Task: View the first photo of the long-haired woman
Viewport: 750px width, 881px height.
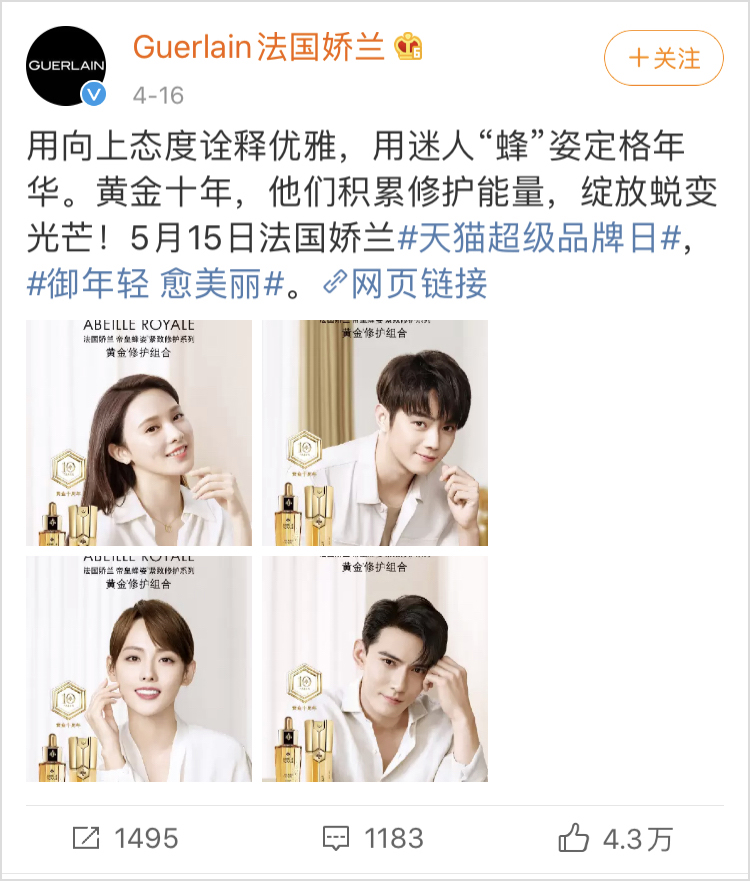Action: (x=139, y=433)
